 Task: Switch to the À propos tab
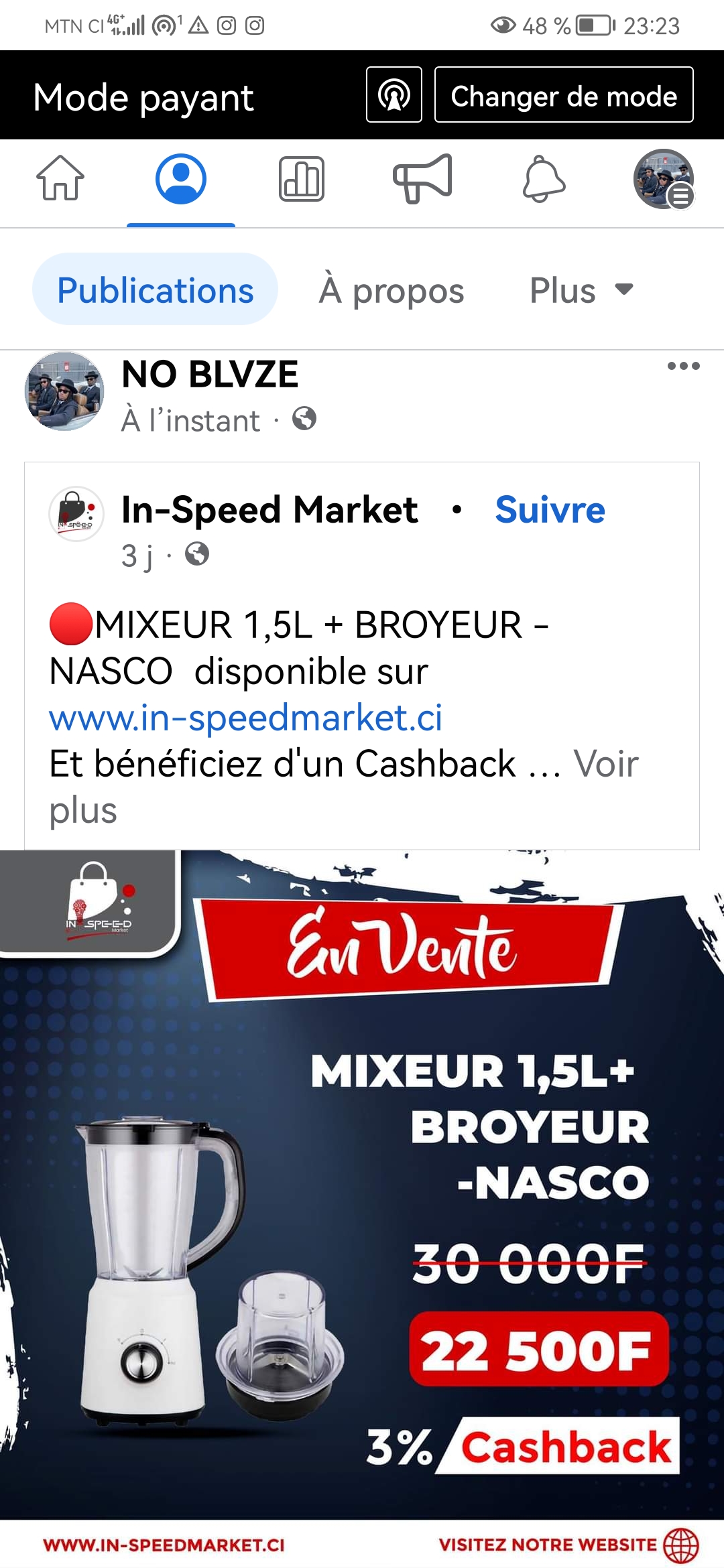coord(391,290)
